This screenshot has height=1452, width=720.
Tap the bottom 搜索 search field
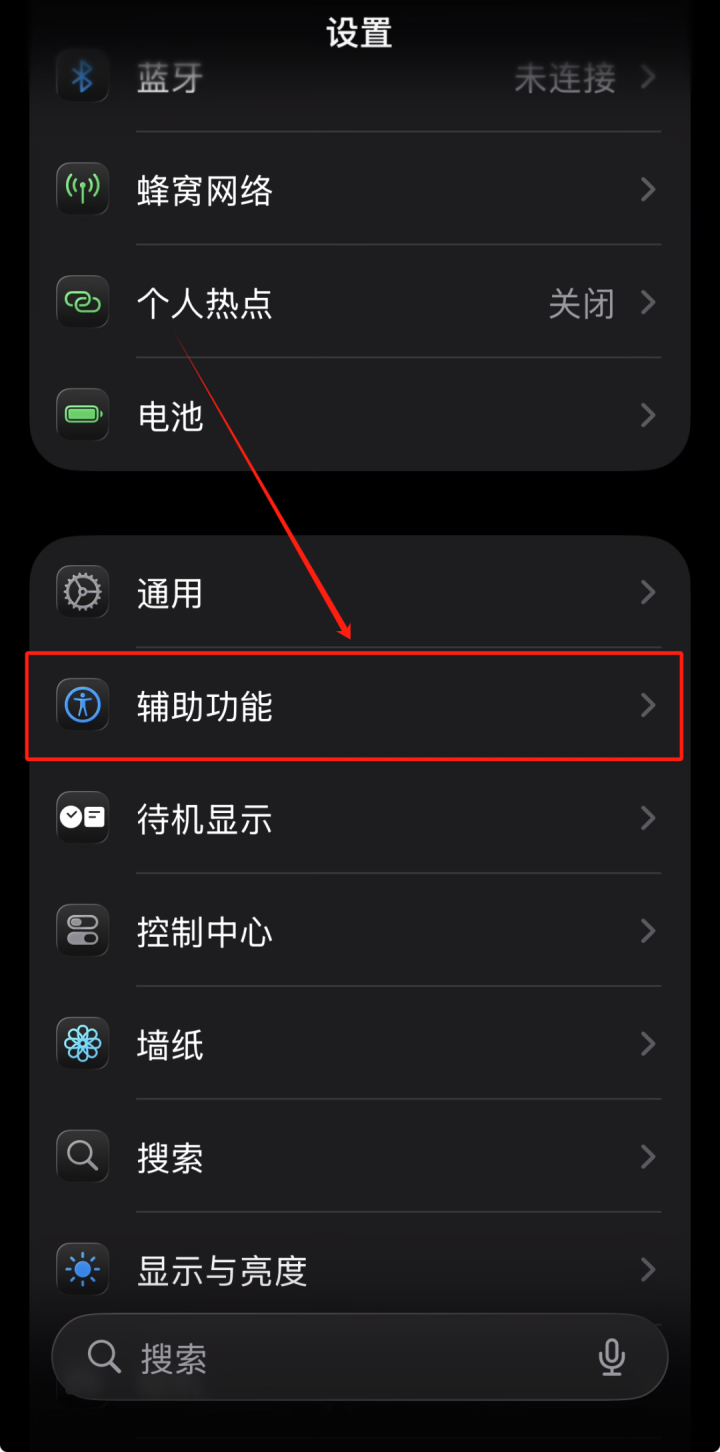(360, 1357)
